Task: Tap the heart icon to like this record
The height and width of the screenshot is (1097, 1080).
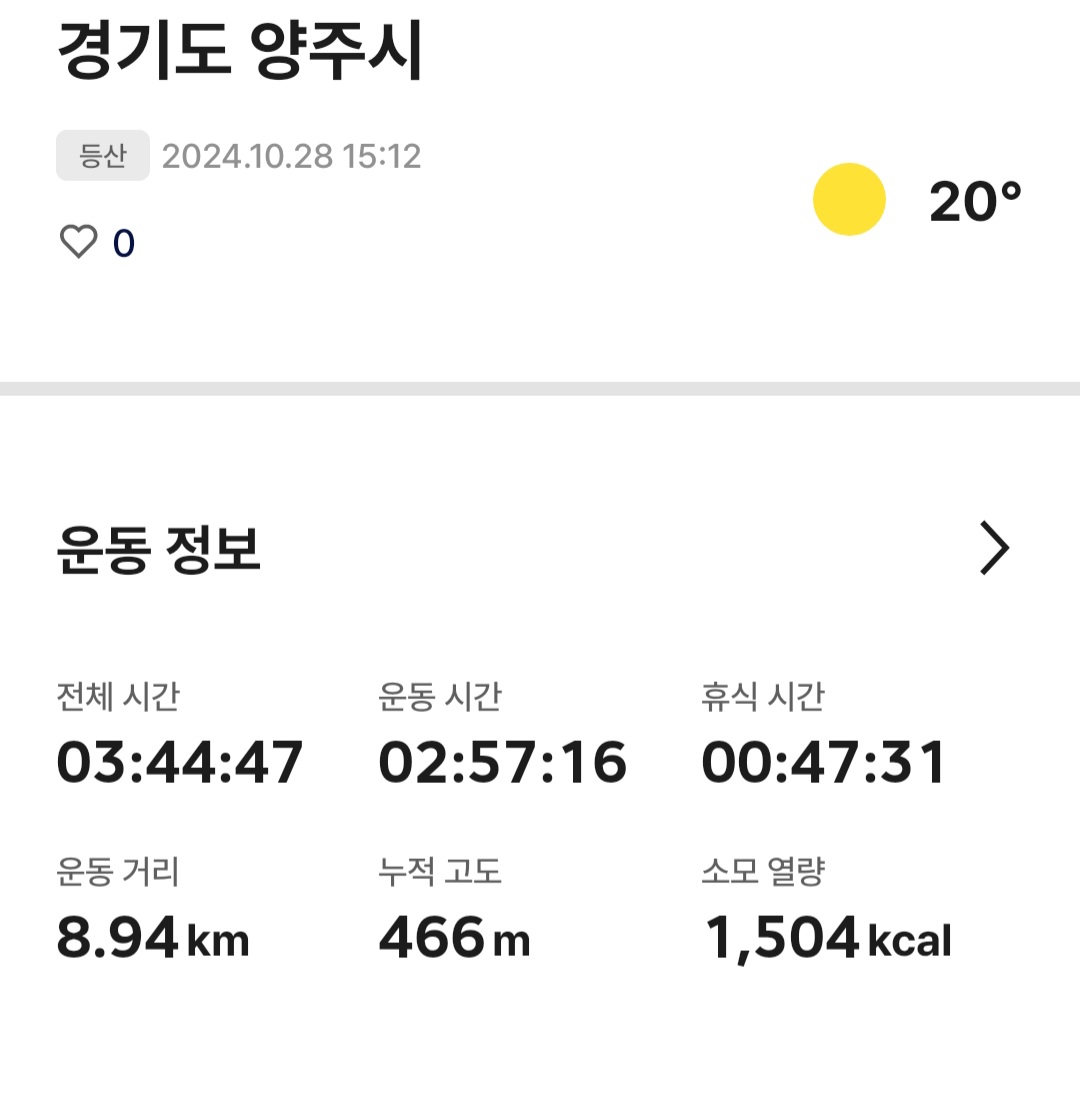Action: (79, 240)
